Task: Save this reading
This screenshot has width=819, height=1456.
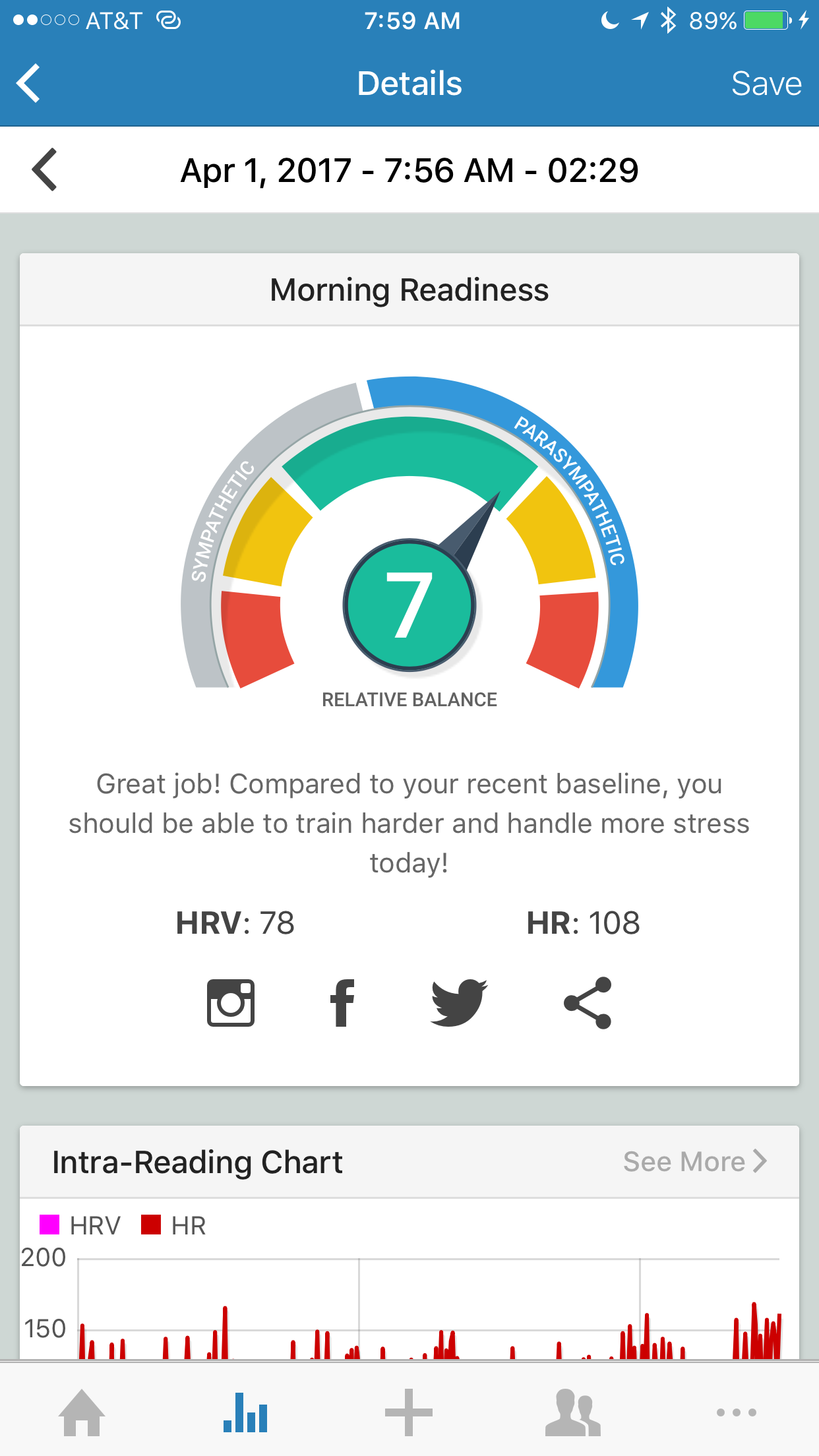Action: point(766,84)
